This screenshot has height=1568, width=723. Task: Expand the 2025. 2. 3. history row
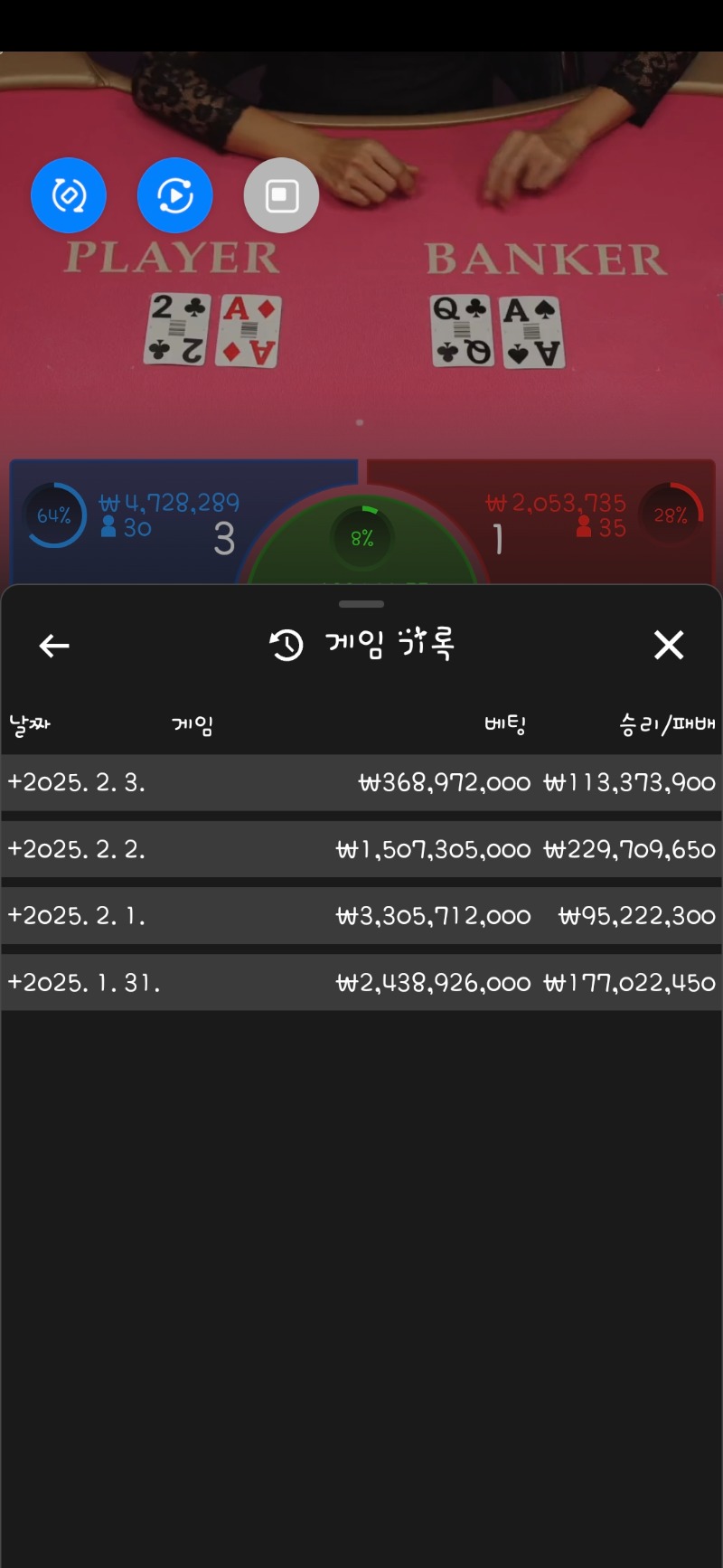(361, 782)
